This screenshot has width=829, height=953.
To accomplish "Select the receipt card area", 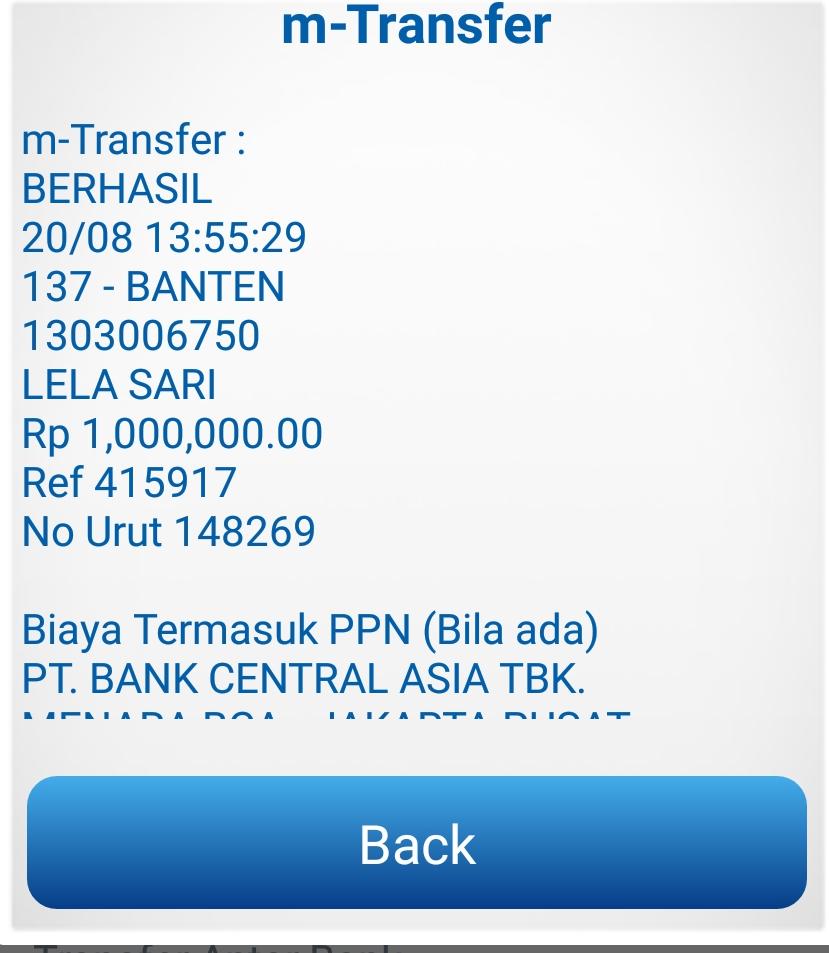I will coord(414,400).
